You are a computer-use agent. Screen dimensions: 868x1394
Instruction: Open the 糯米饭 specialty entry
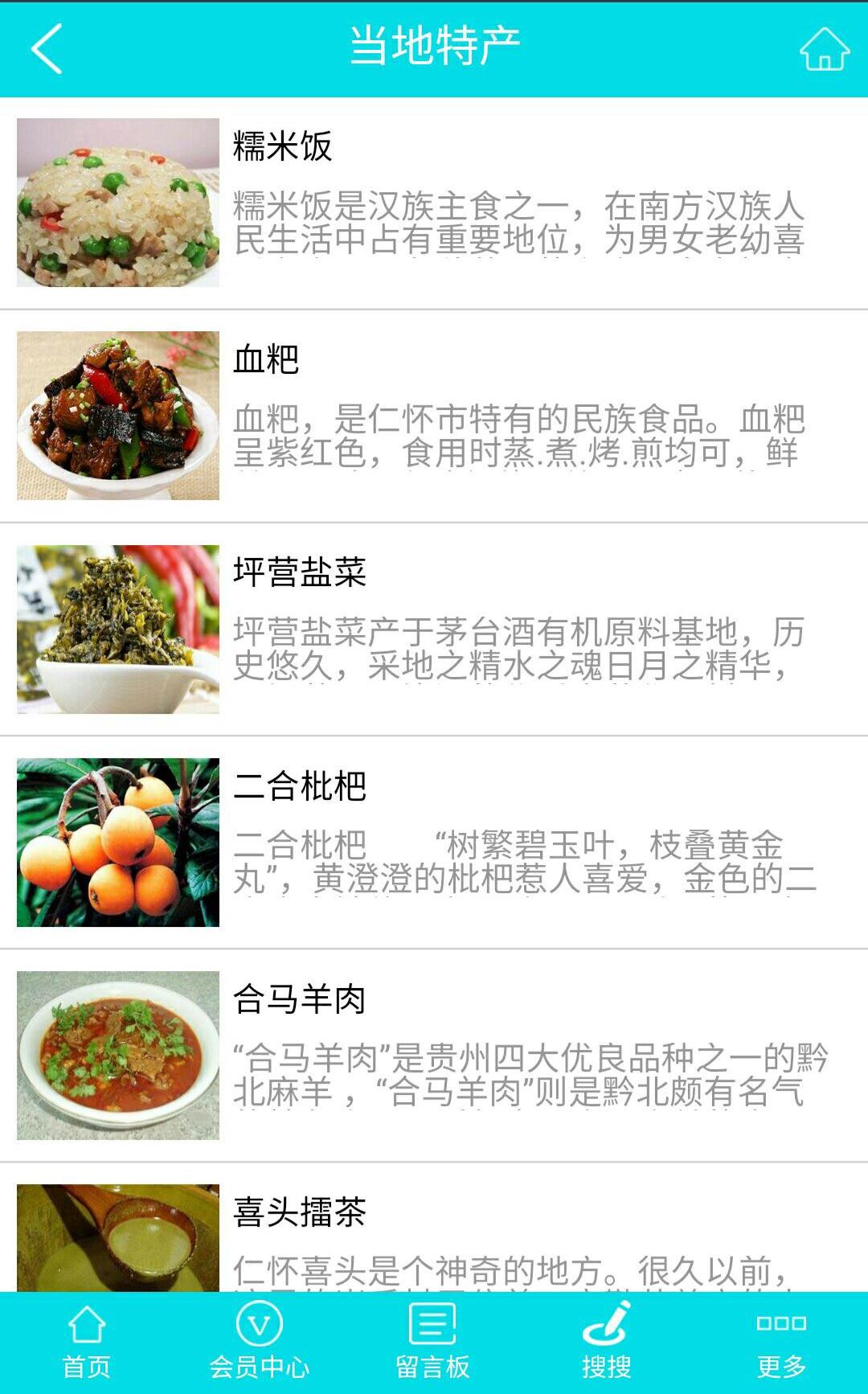click(x=434, y=203)
